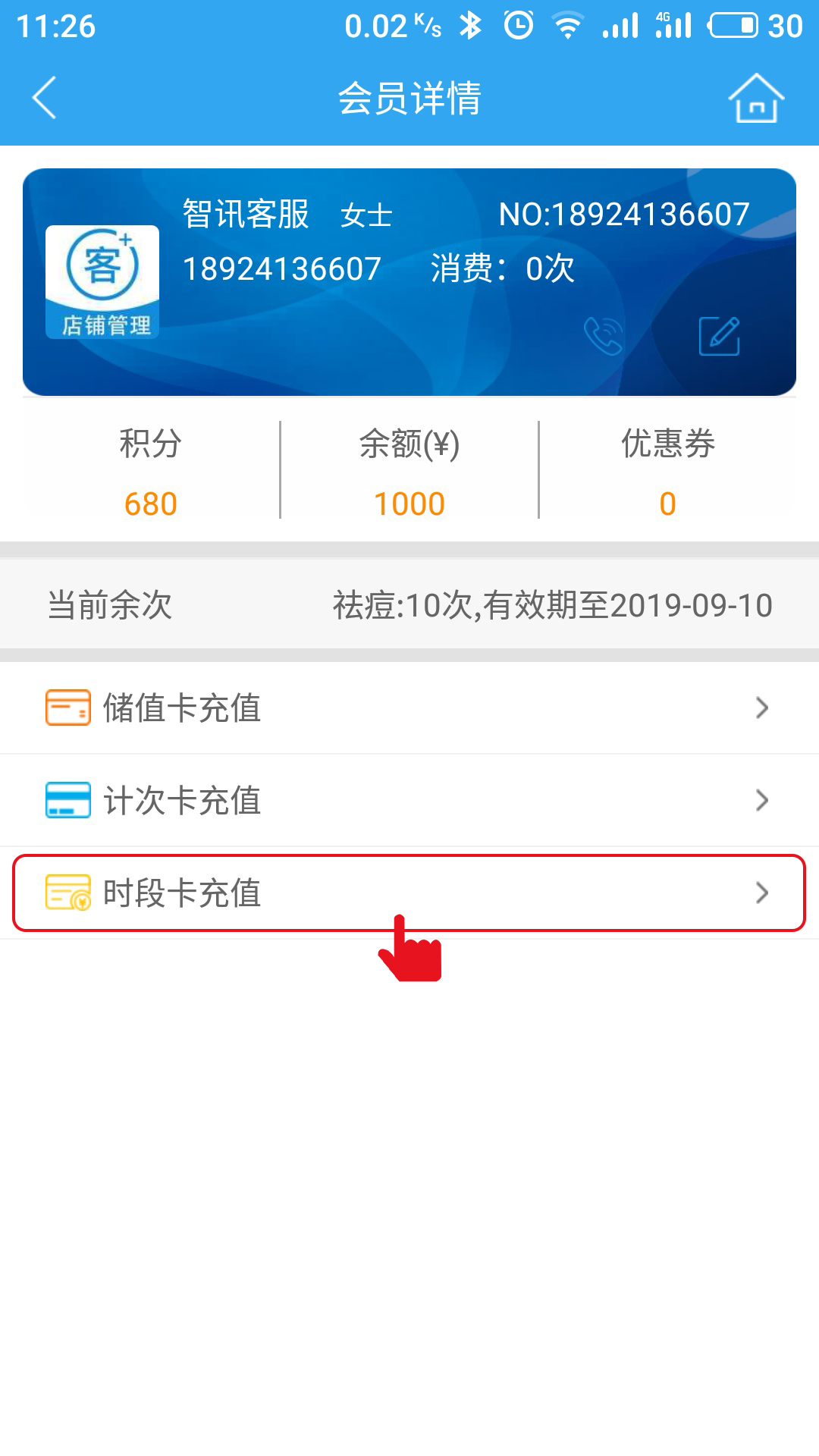Open the 优惠券 coupons section

click(x=668, y=472)
